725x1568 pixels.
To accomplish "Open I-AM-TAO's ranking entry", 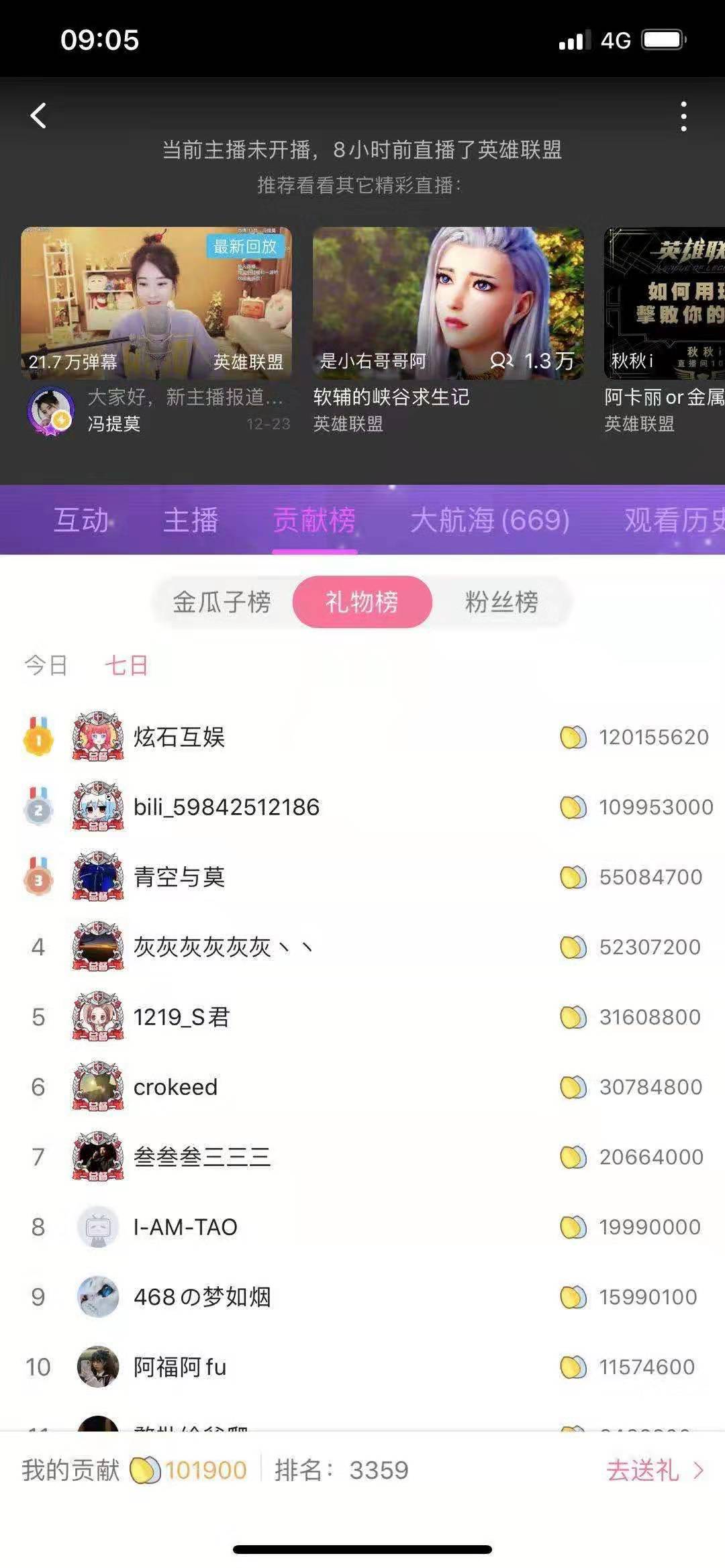I will 362,1227.
